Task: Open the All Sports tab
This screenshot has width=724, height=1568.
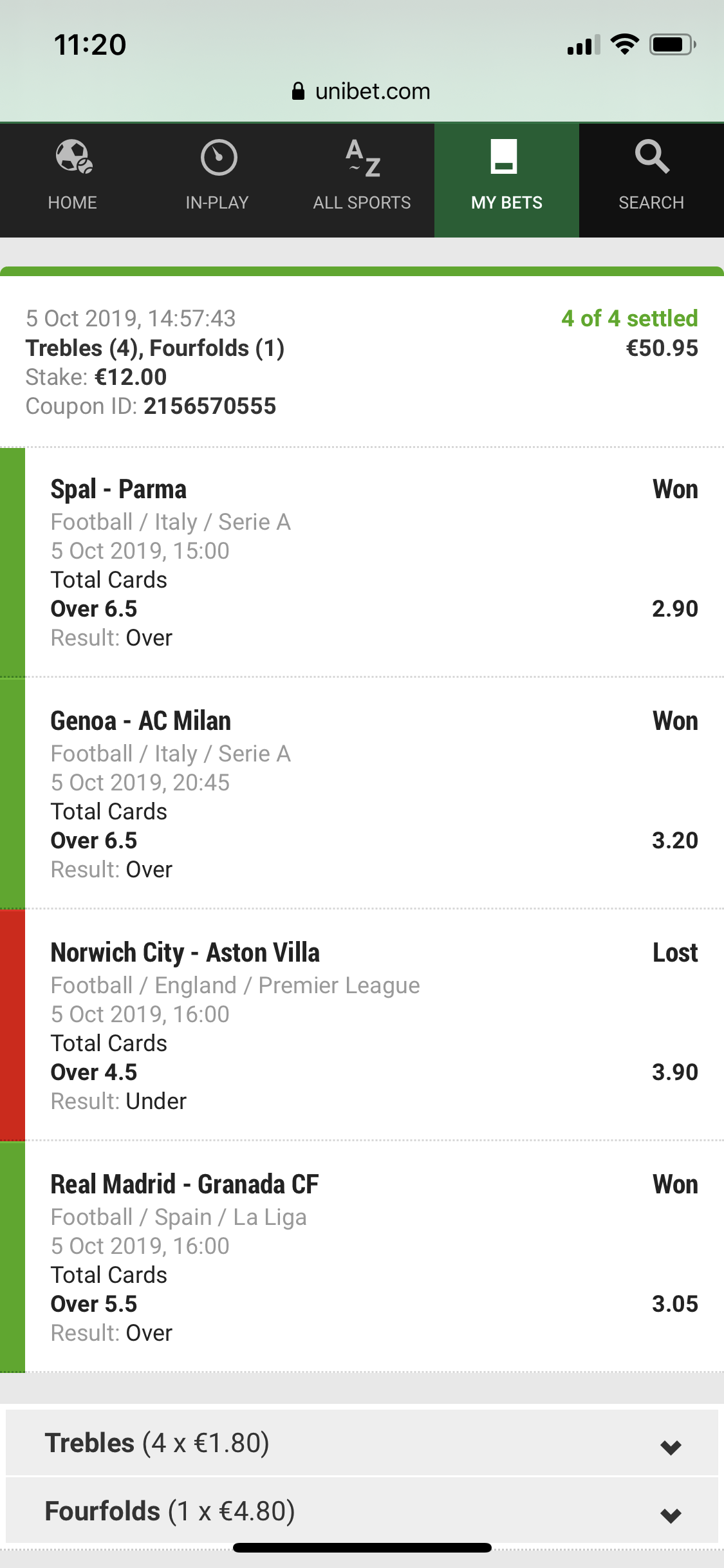Action: pos(362,180)
